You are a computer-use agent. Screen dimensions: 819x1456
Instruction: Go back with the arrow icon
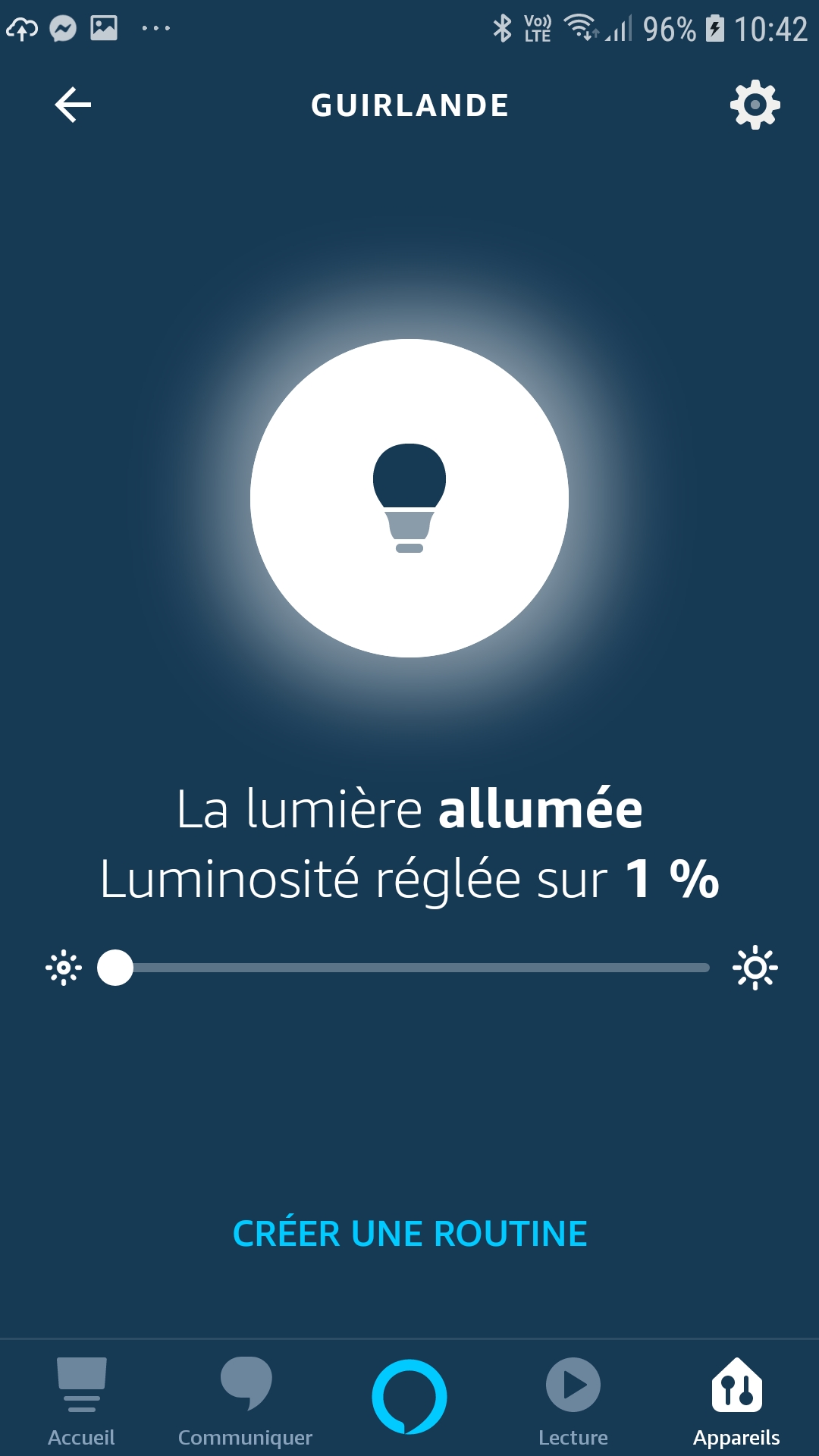73,105
